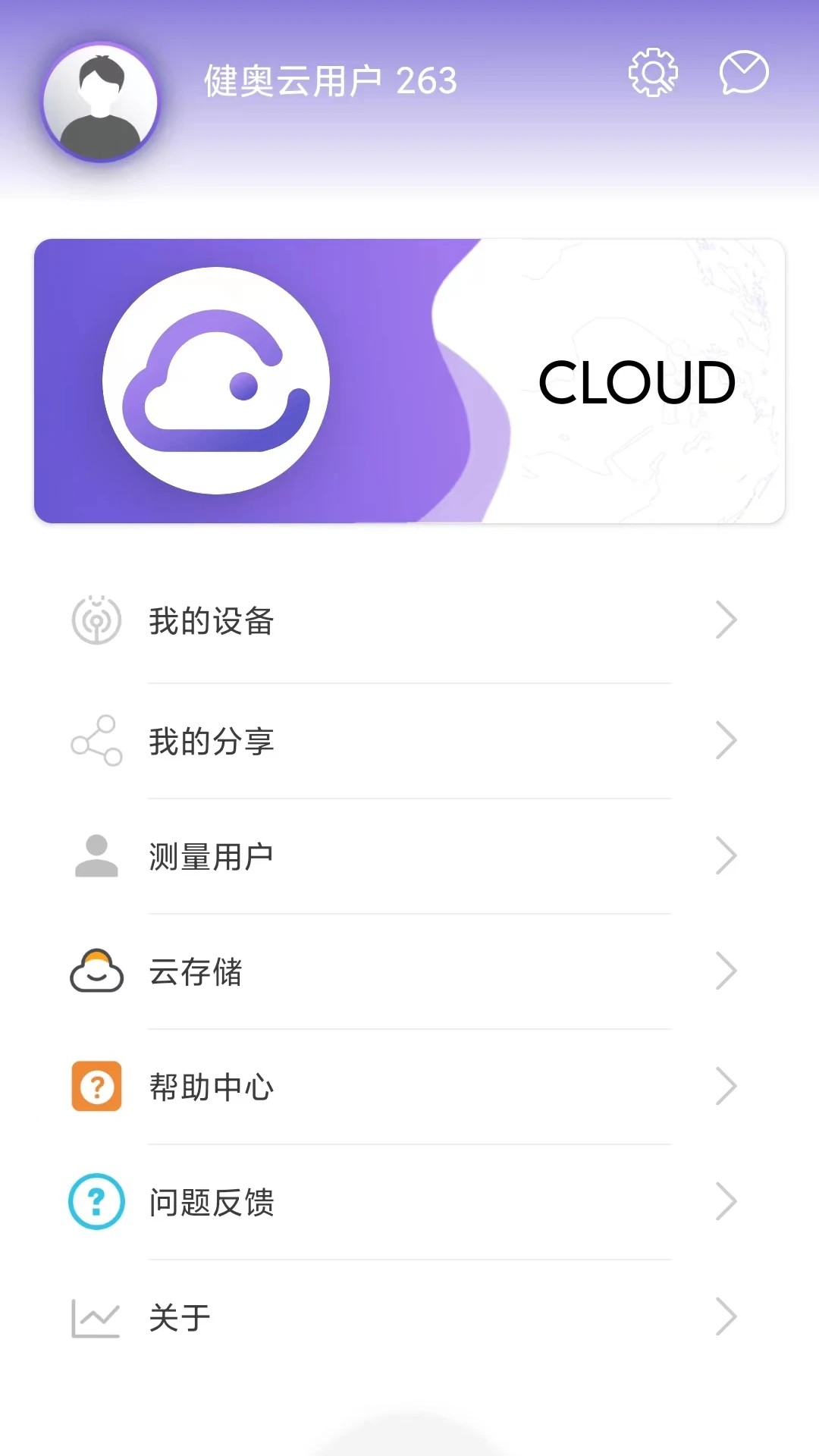Image resolution: width=819 pixels, height=1456 pixels.
Task: Select the device signal icon beside 我的设备
Action: (x=96, y=620)
